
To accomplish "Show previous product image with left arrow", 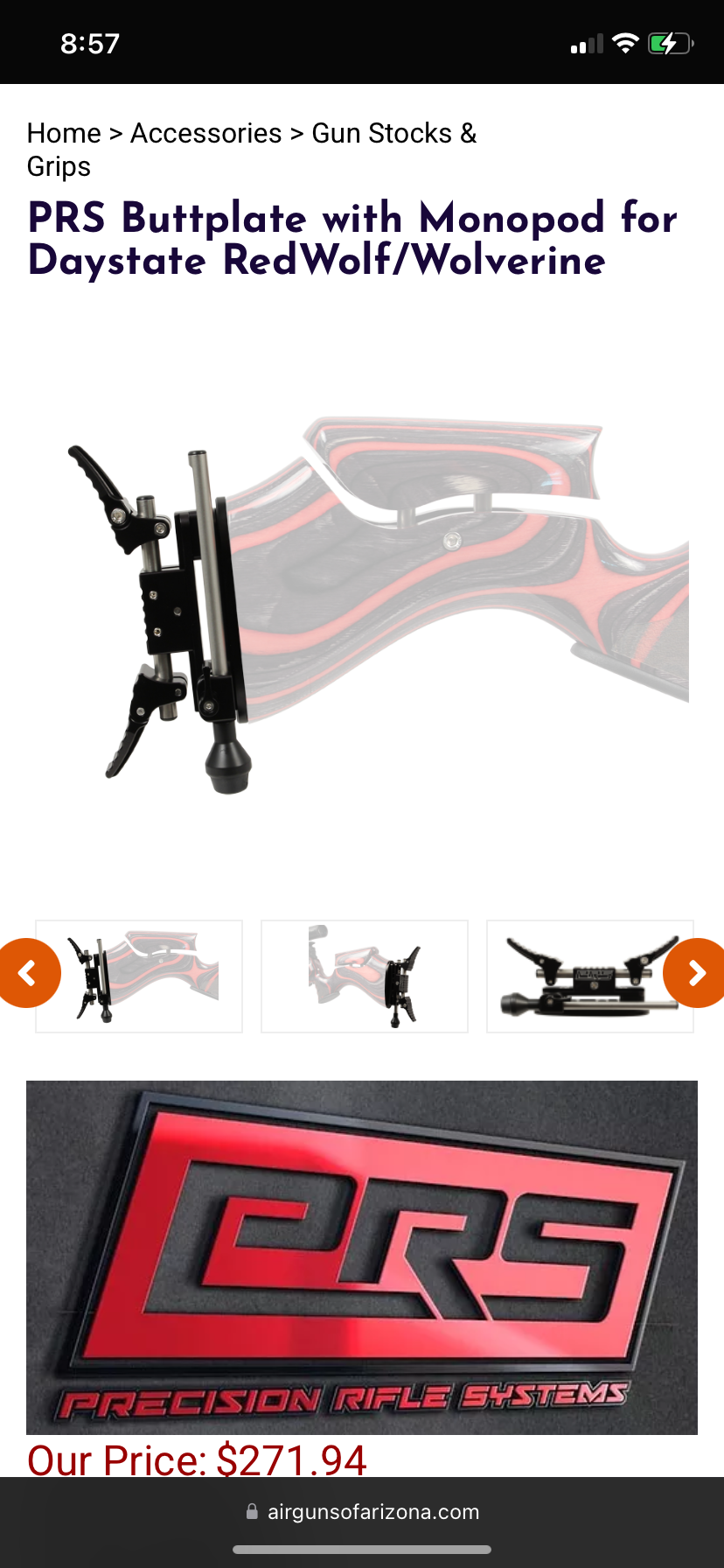I will coord(28,973).
